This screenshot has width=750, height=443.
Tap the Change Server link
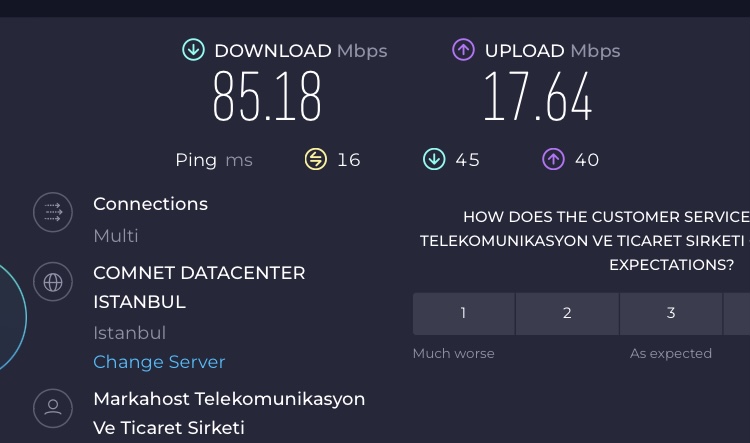tap(159, 362)
